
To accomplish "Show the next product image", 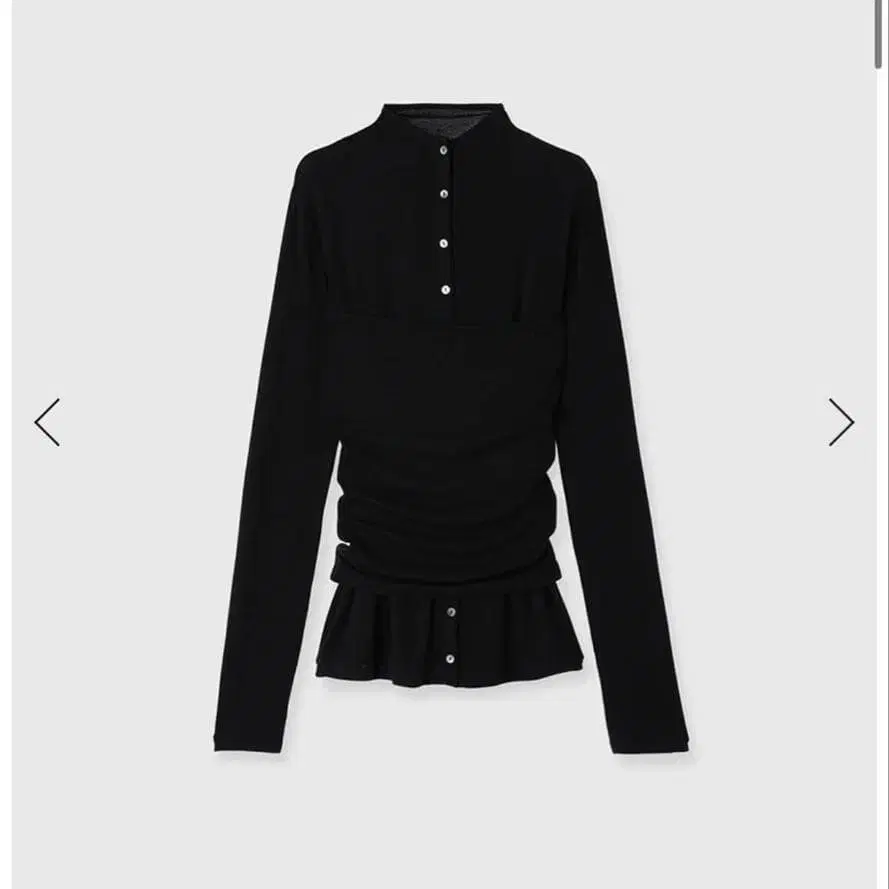I will click(x=841, y=422).
